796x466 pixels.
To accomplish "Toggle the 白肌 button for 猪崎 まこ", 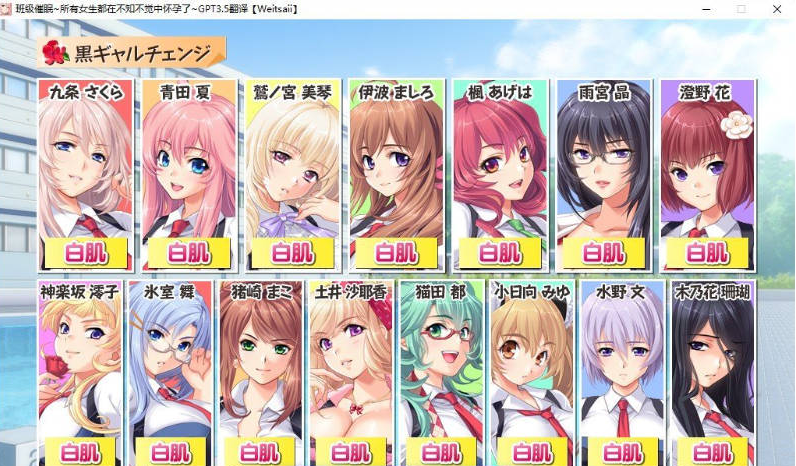I will (261, 452).
